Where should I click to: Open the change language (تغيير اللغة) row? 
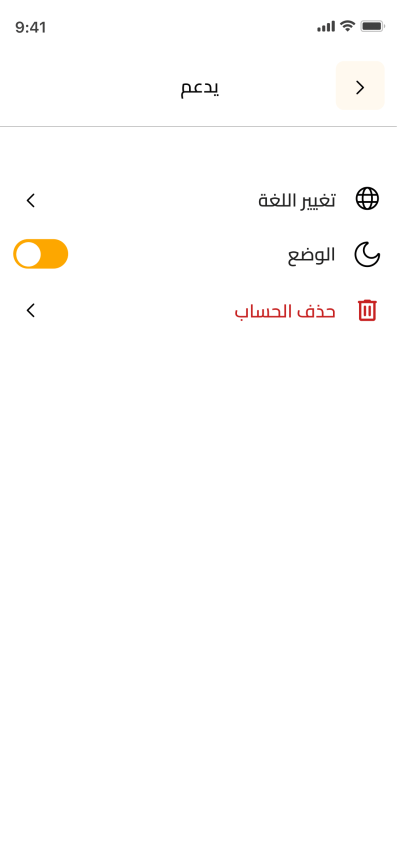pos(200,199)
